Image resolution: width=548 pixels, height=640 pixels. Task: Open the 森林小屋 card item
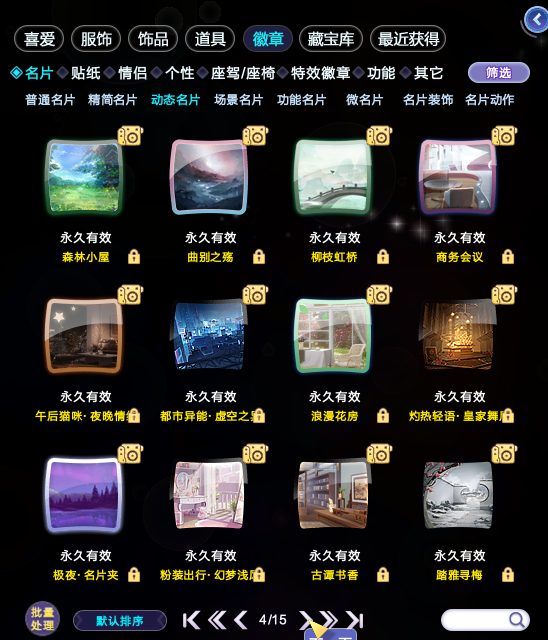[84, 177]
